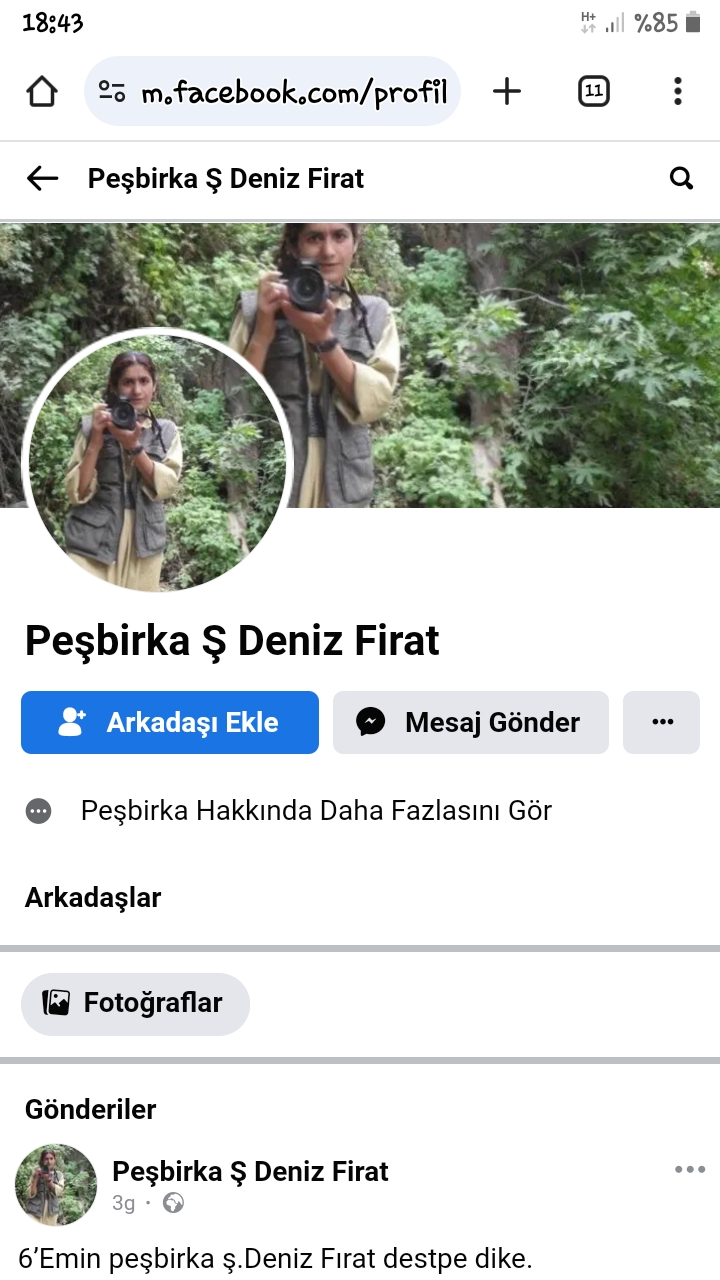Go back using the header arrow

[x=43, y=179]
